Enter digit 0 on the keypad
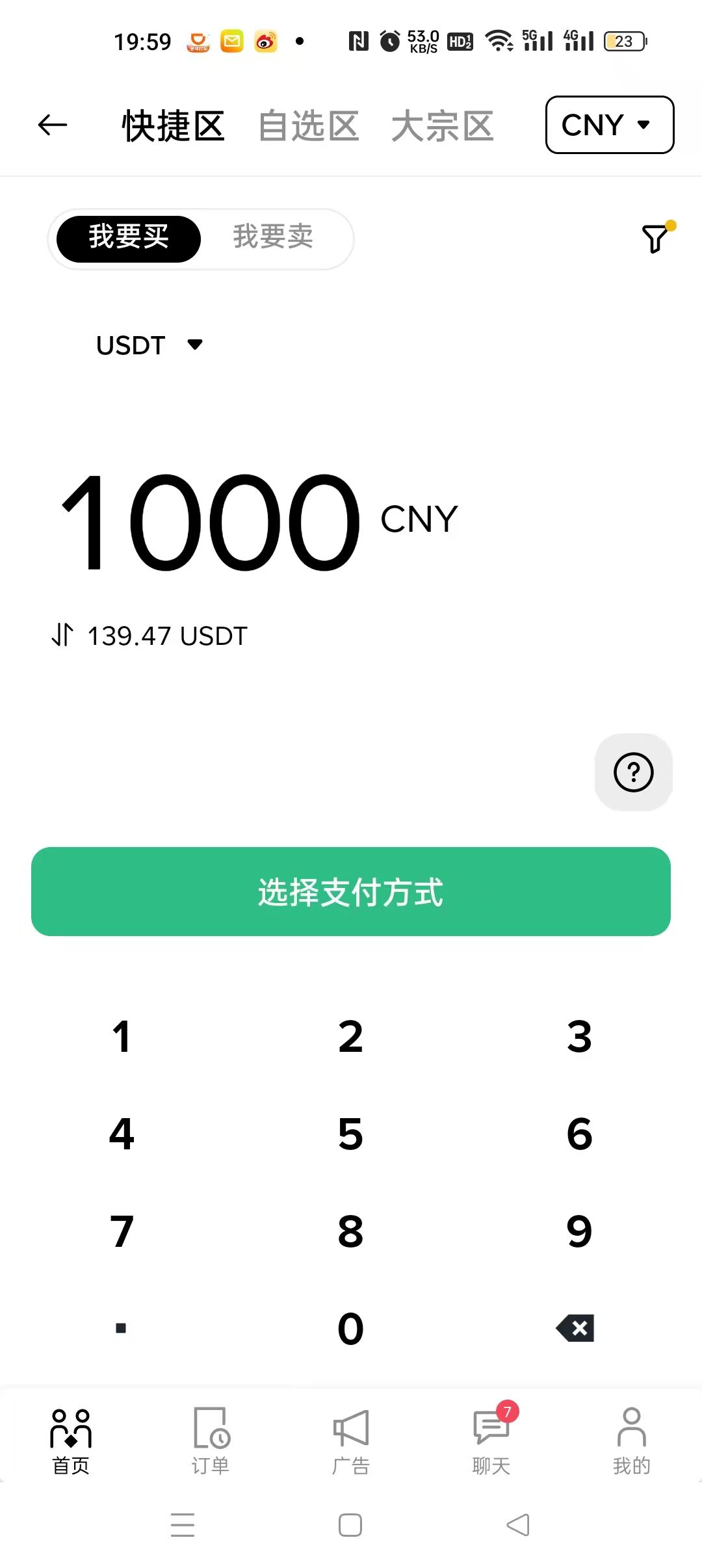The image size is (702, 1568). click(350, 1329)
